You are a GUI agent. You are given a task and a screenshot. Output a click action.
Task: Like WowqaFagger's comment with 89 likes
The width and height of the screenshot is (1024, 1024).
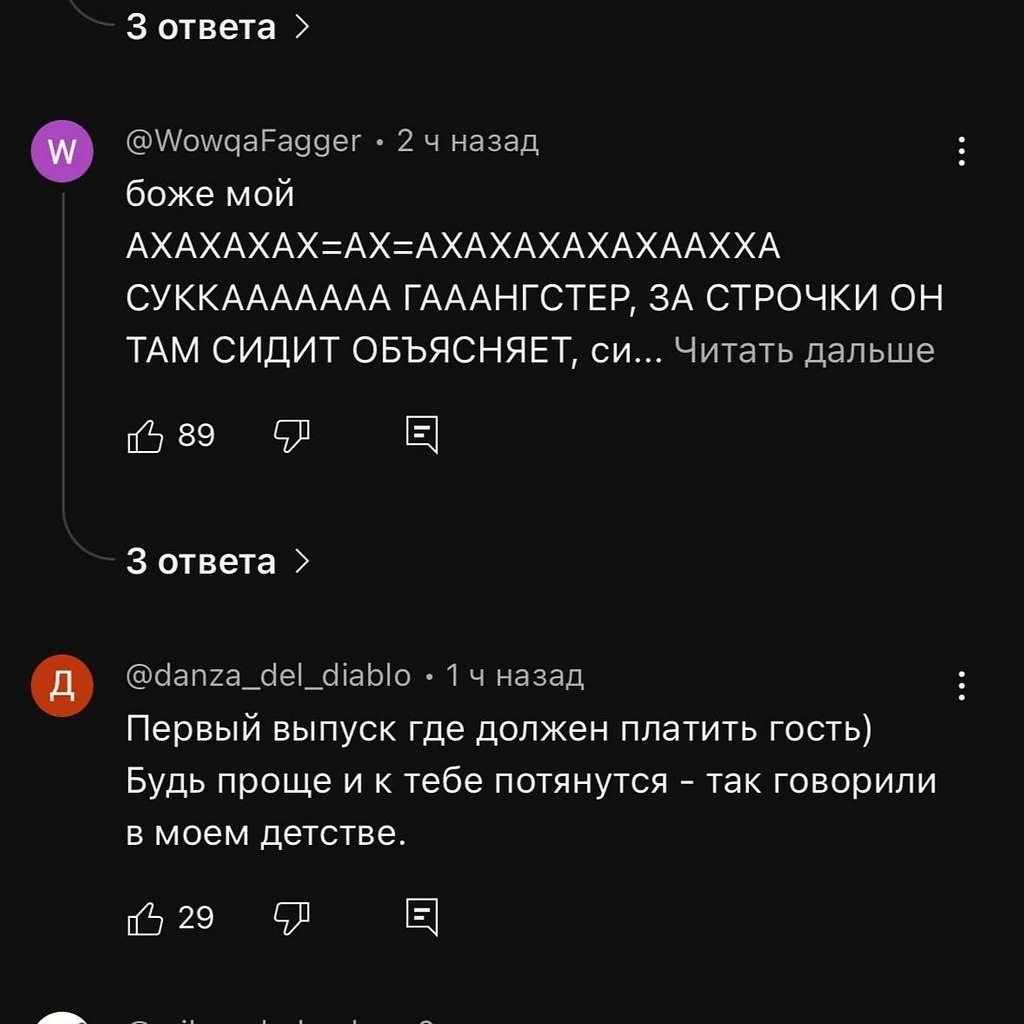coord(146,436)
